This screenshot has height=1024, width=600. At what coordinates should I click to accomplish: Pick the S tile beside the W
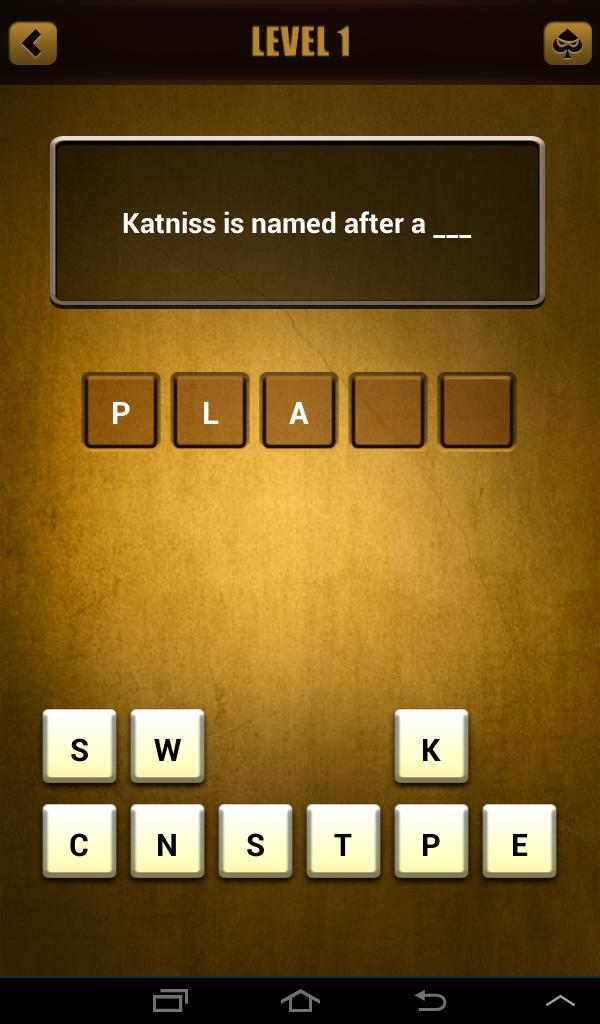click(79, 748)
